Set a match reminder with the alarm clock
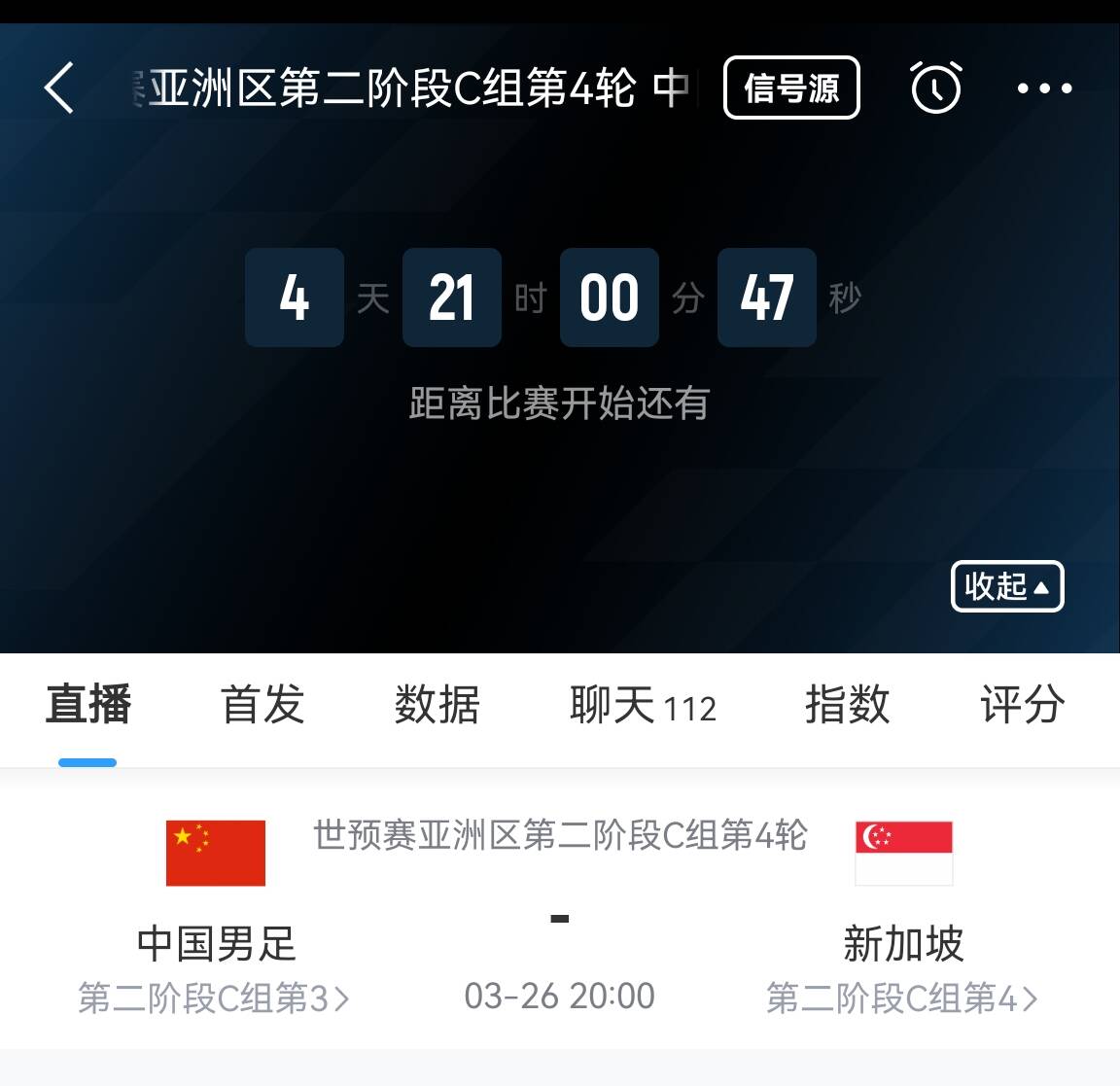This screenshot has height=1086, width=1120. coord(935,88)
